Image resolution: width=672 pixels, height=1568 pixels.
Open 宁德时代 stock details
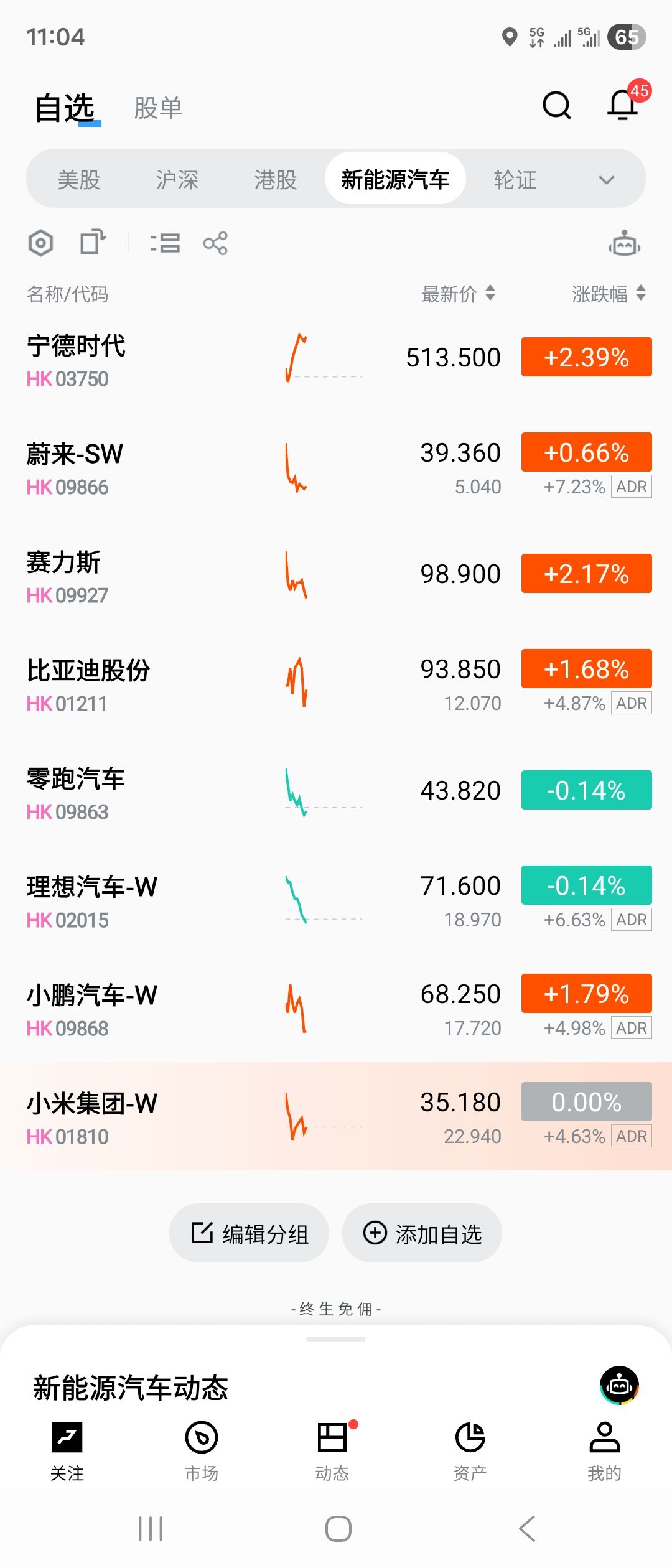77,358
